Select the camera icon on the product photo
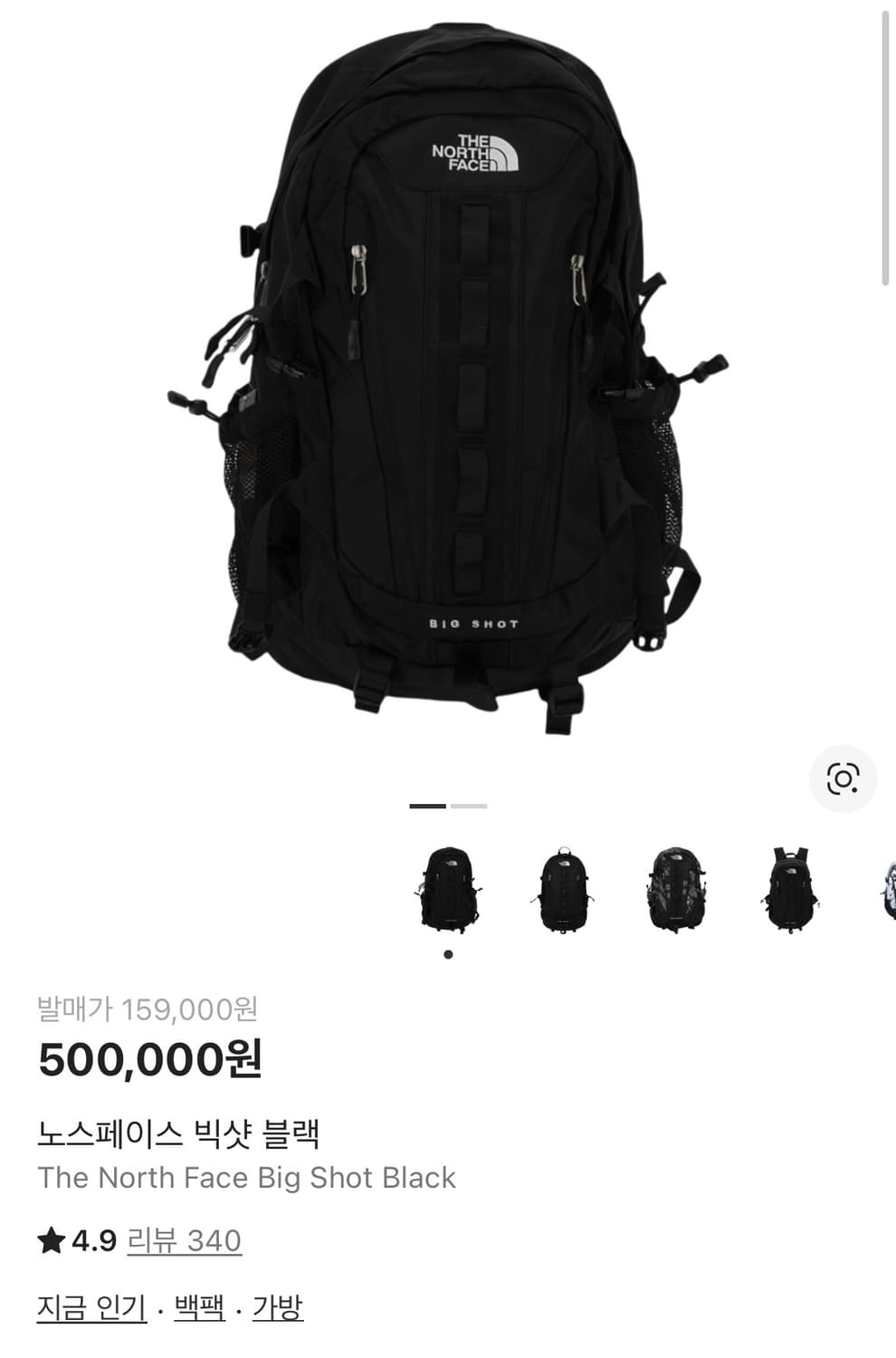The width and height of the screenshot is (896, 1358). click(x=844, y=778)
